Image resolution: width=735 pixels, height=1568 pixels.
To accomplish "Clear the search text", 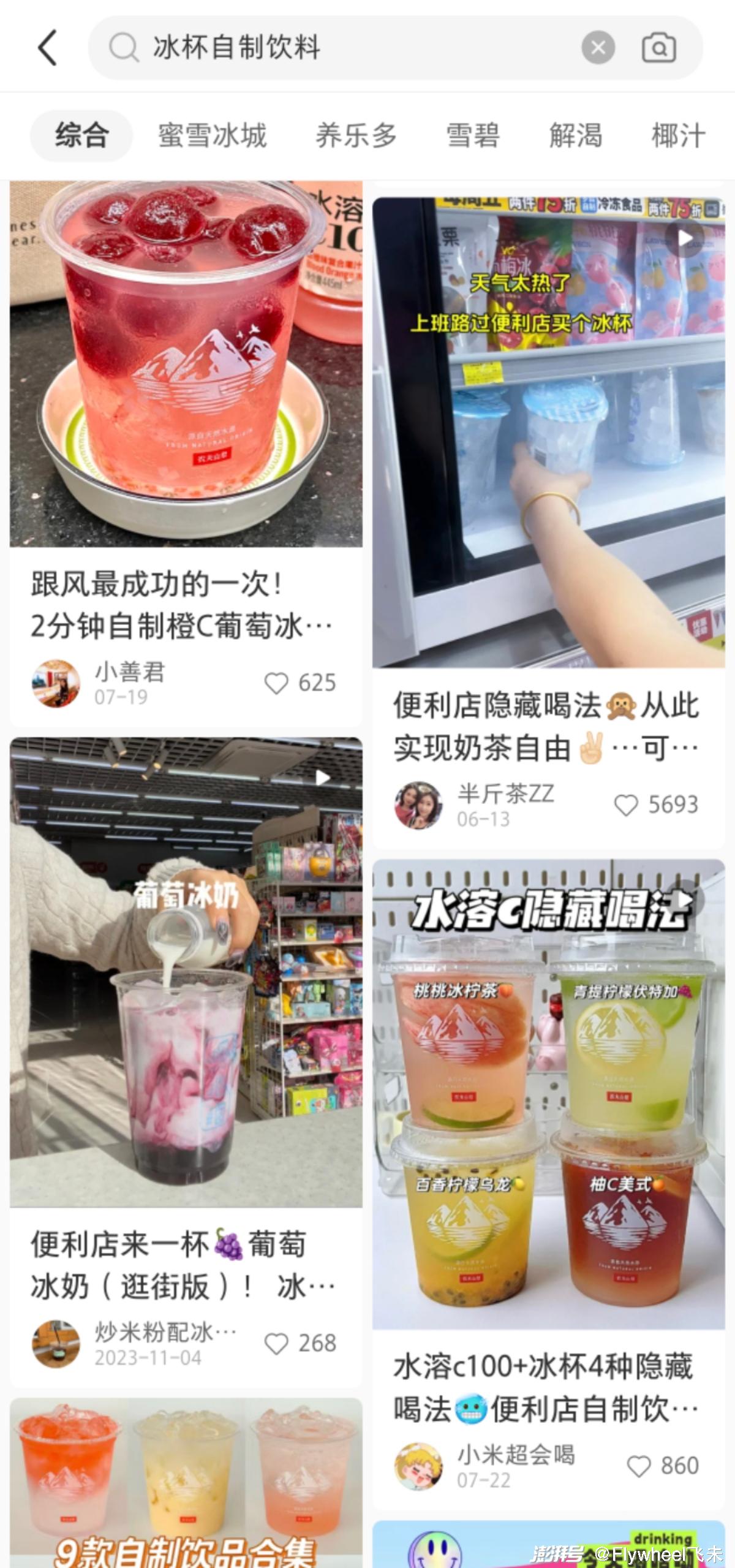I will pos(598,47).
